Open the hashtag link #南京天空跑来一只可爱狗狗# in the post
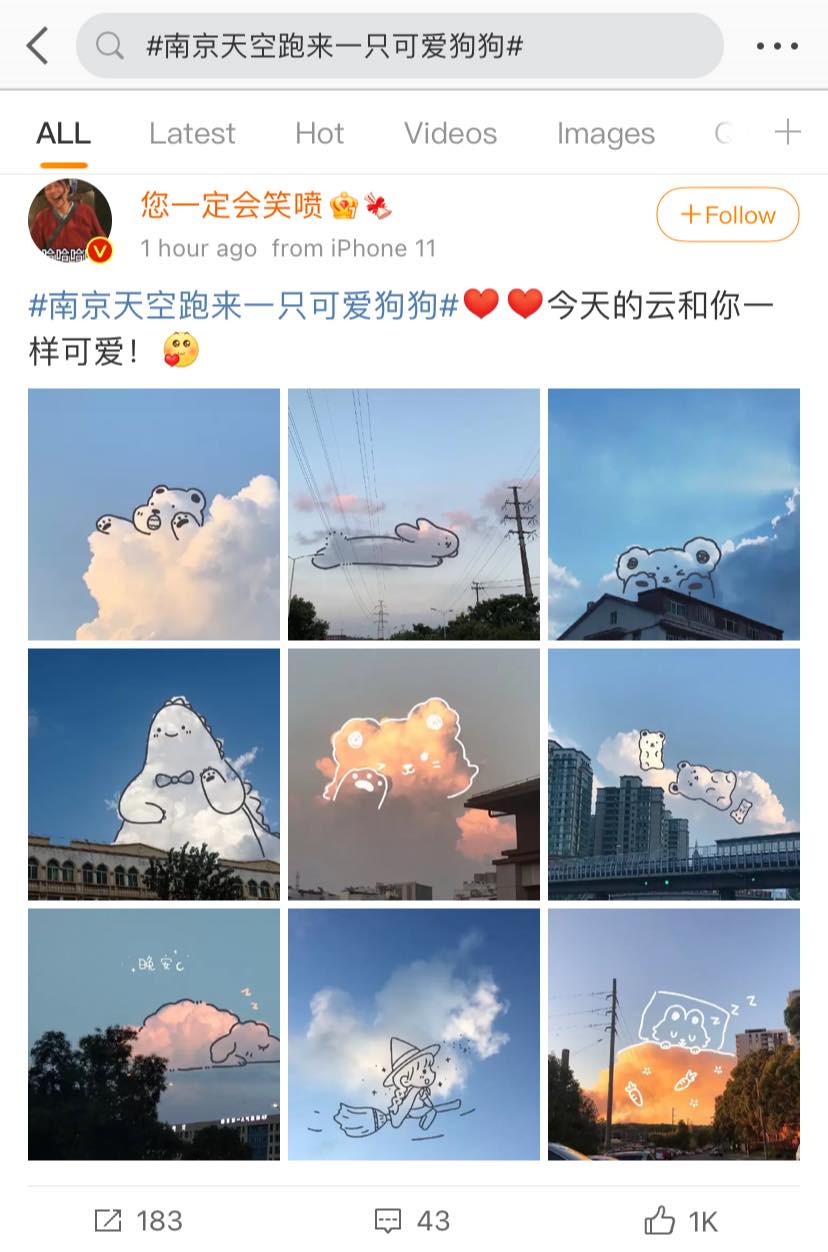828x1252 pixels. click(x=244, y=305)
